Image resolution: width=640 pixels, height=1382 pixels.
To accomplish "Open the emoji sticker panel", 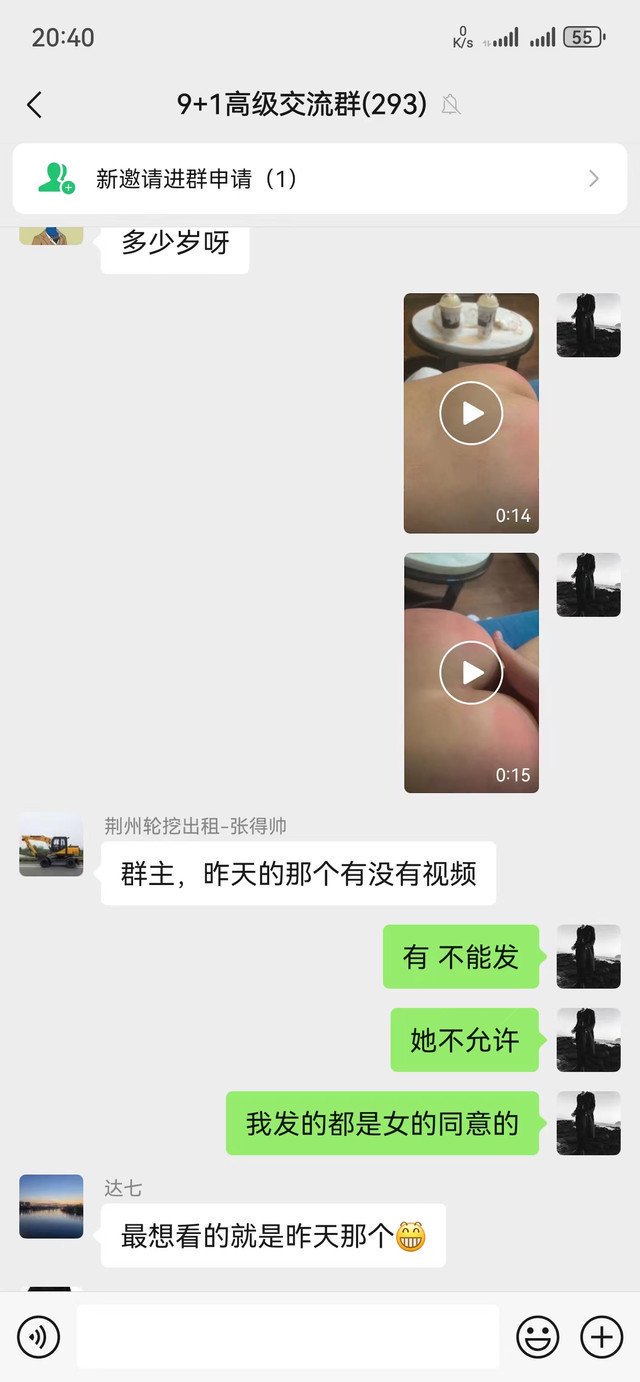I will point(537,1336).
